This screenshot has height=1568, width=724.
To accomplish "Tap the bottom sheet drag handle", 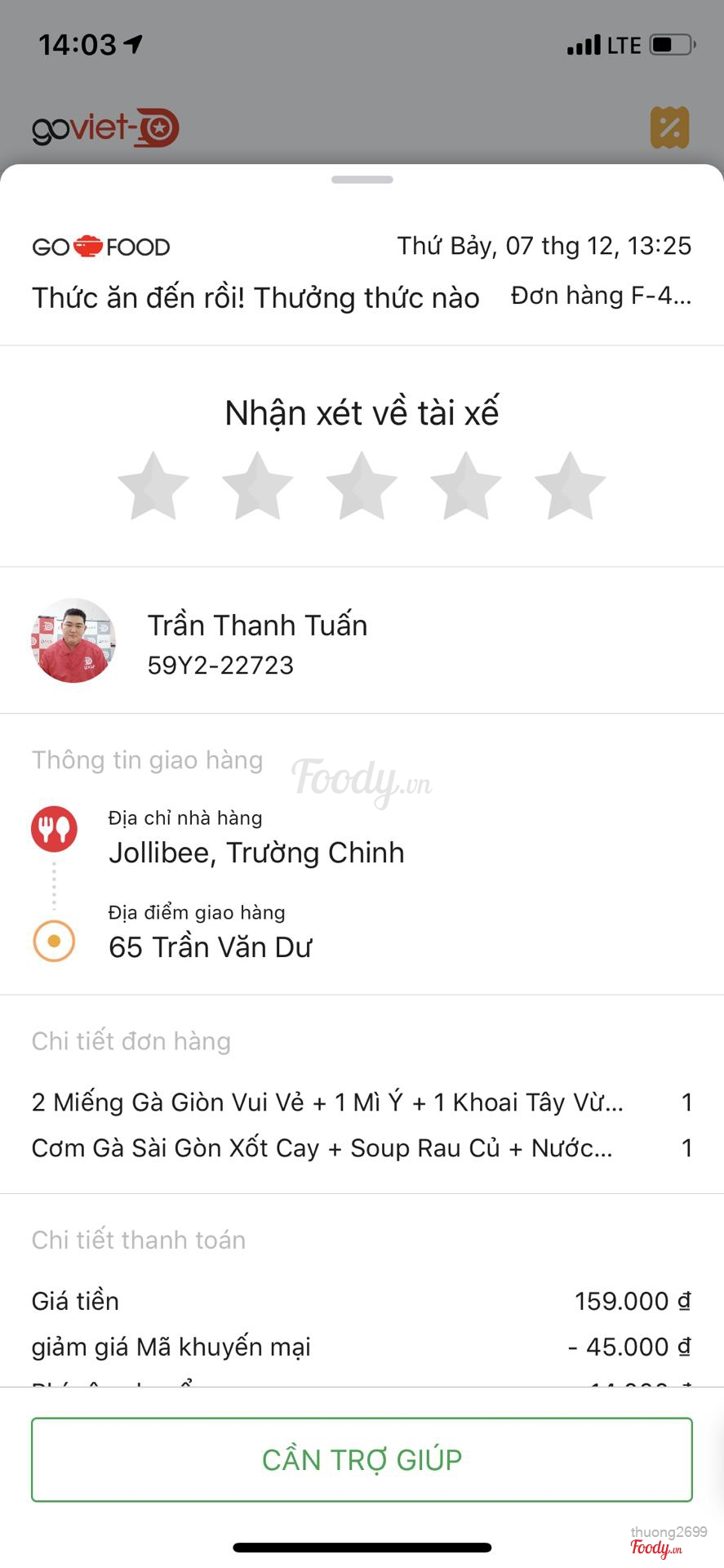I will point(362,180).
